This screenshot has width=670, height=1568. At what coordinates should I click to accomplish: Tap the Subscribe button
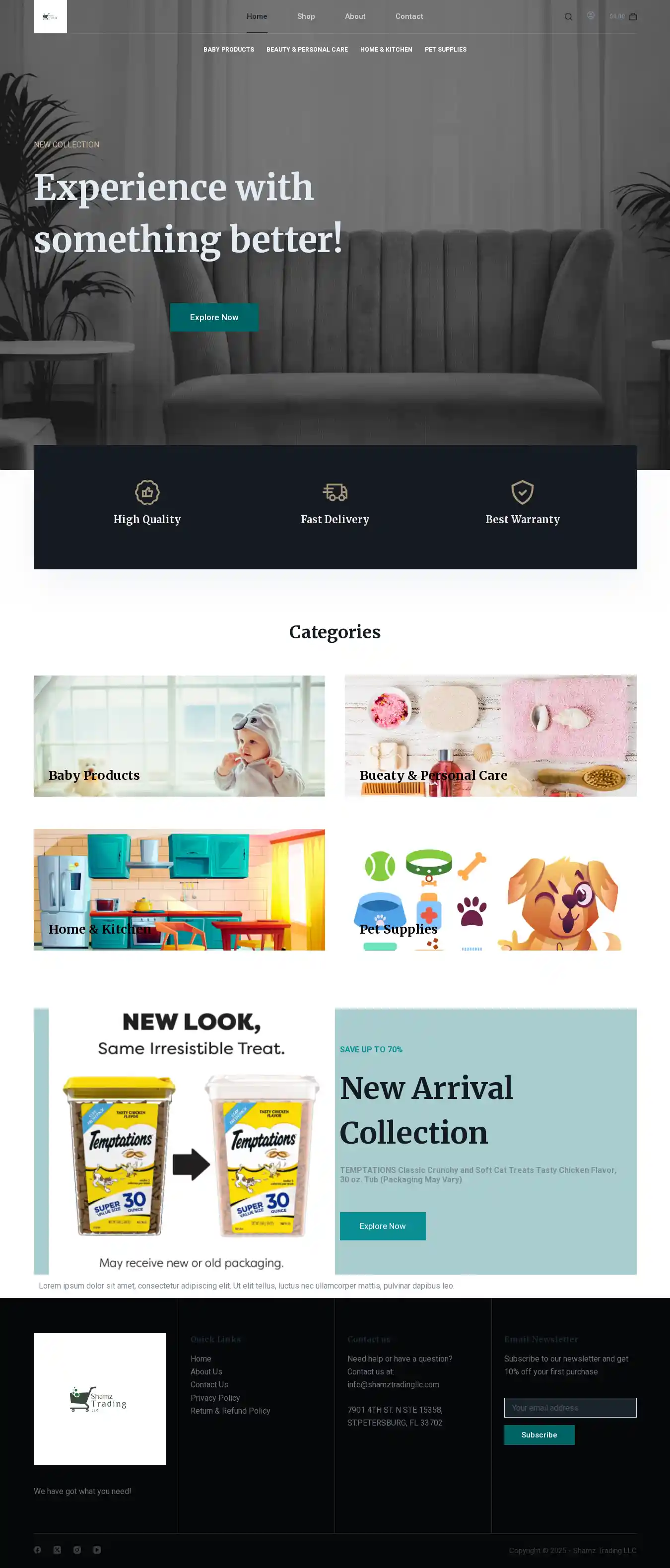click(x=538, y=1434)
